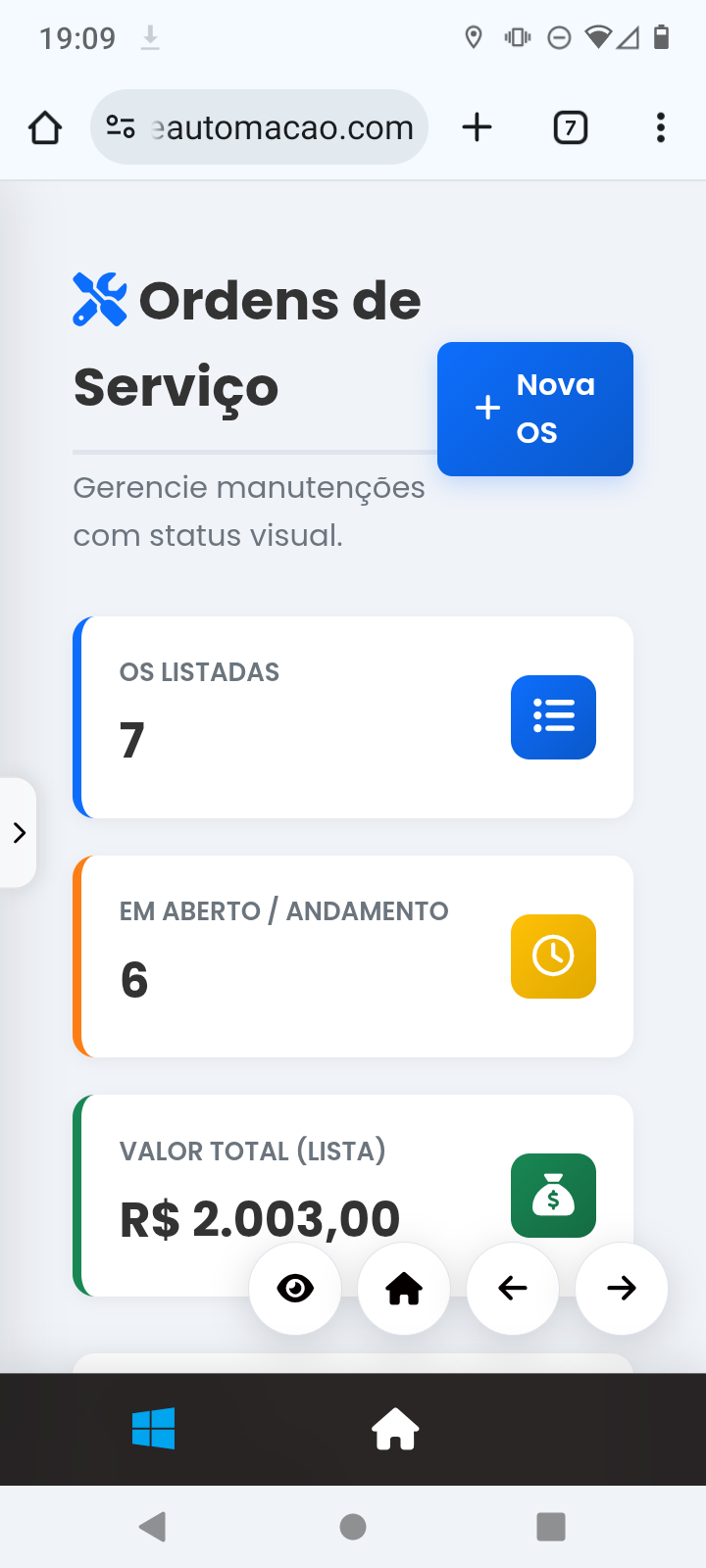The height and width of the screenshot is (1568, 706).
Task: Open the browser overflow menu
Action: point(661,127)
